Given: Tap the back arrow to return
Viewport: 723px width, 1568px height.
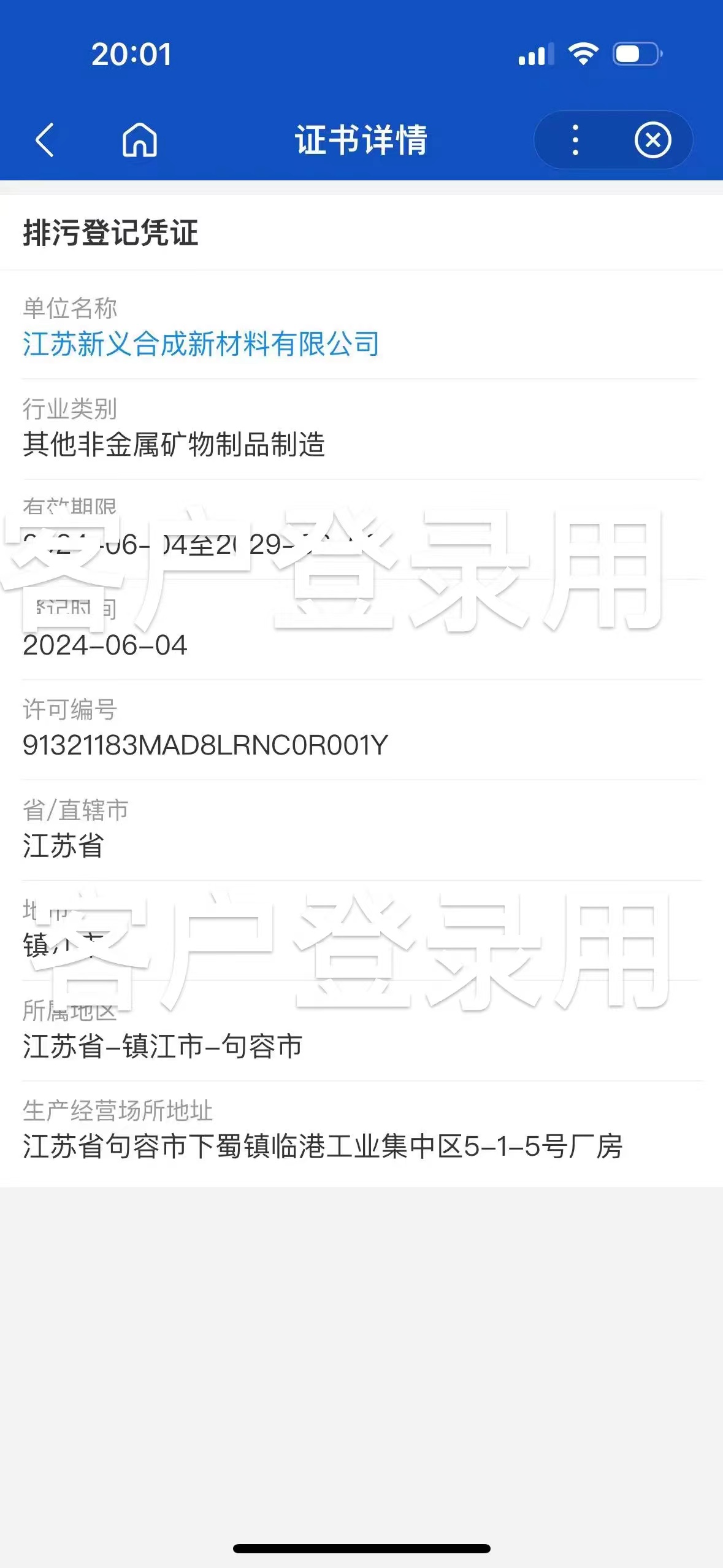Looking at the screenshot, I should coord(43,140).
